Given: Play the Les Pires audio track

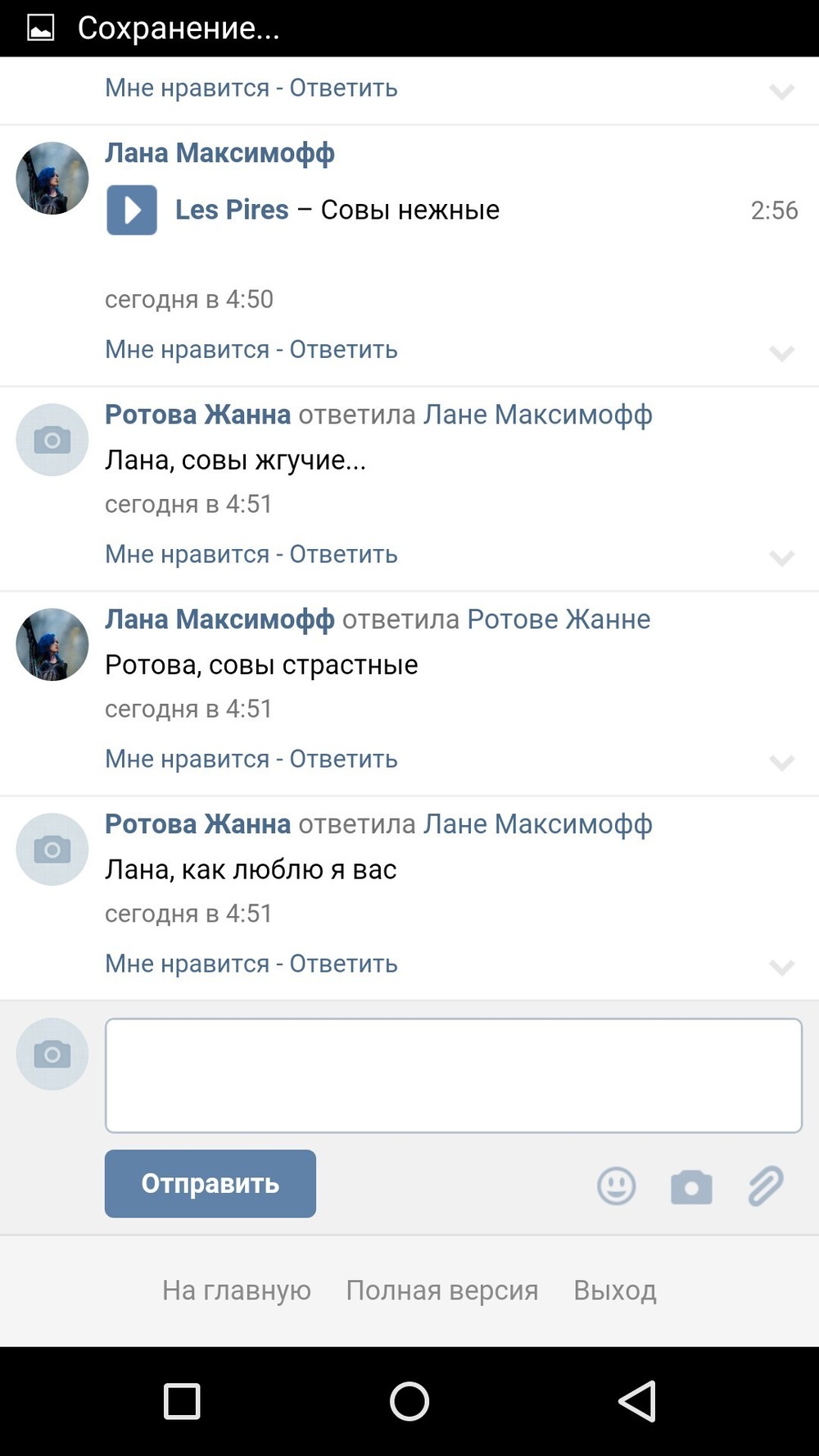Looking at the screenshot, I should pos(131,210).
